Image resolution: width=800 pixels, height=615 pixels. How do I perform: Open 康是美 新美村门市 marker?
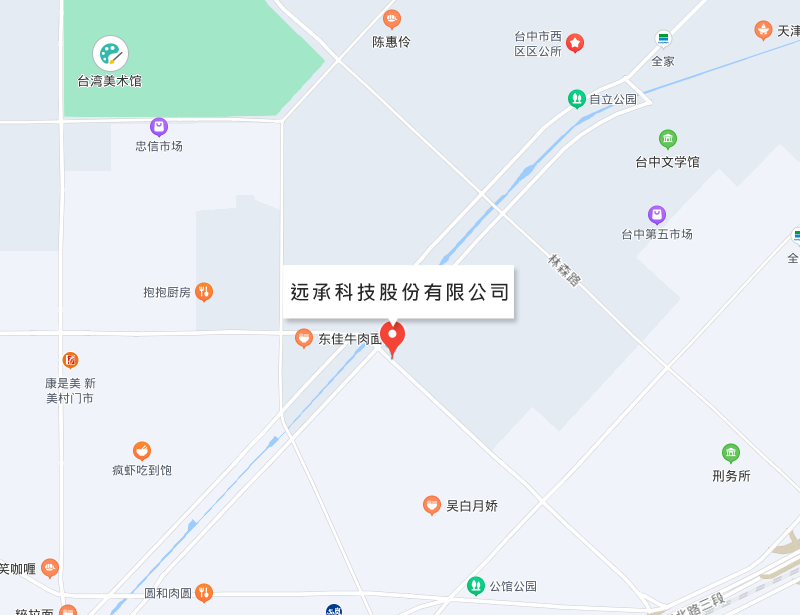pos(70,360)
